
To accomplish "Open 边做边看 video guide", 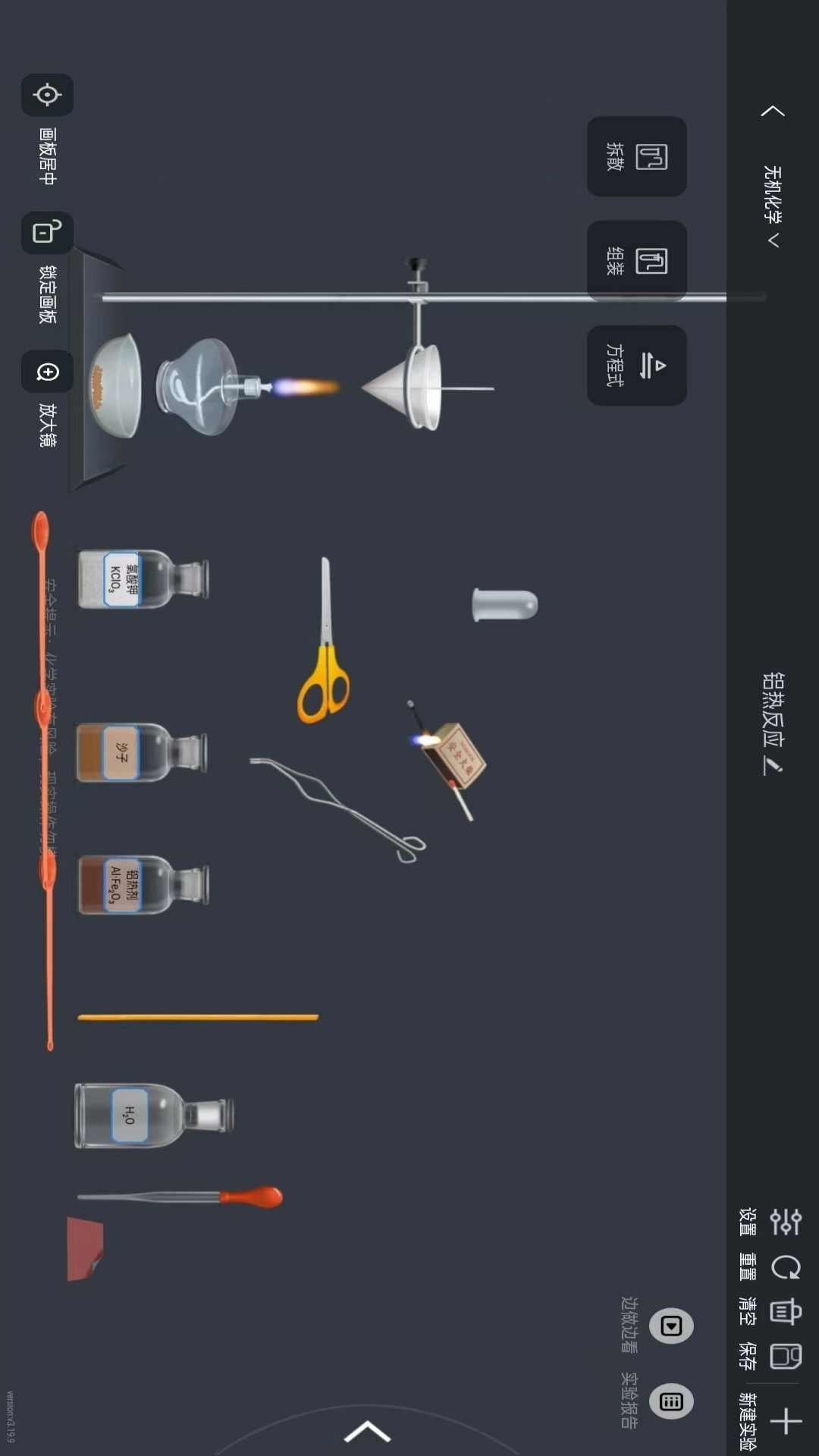I will (671, 1326).
